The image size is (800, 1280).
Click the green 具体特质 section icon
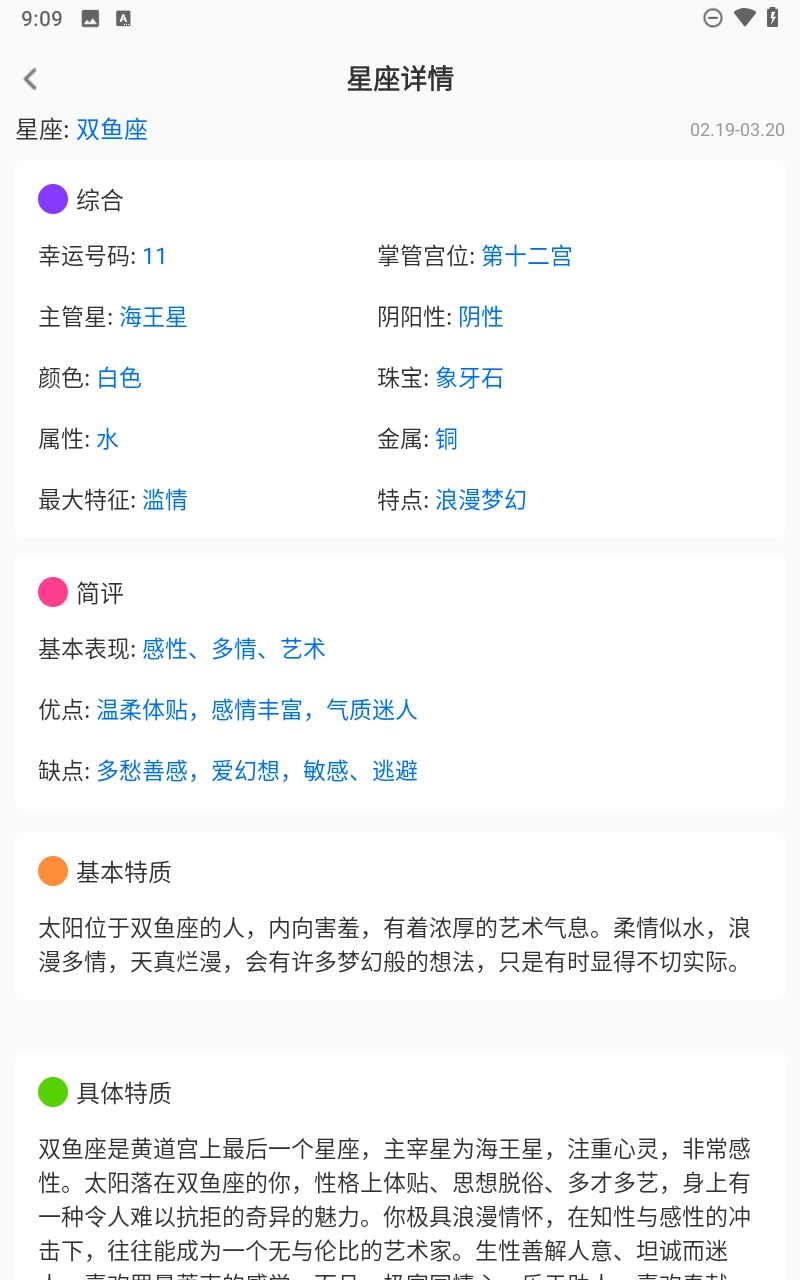(x=52, y=1092)
